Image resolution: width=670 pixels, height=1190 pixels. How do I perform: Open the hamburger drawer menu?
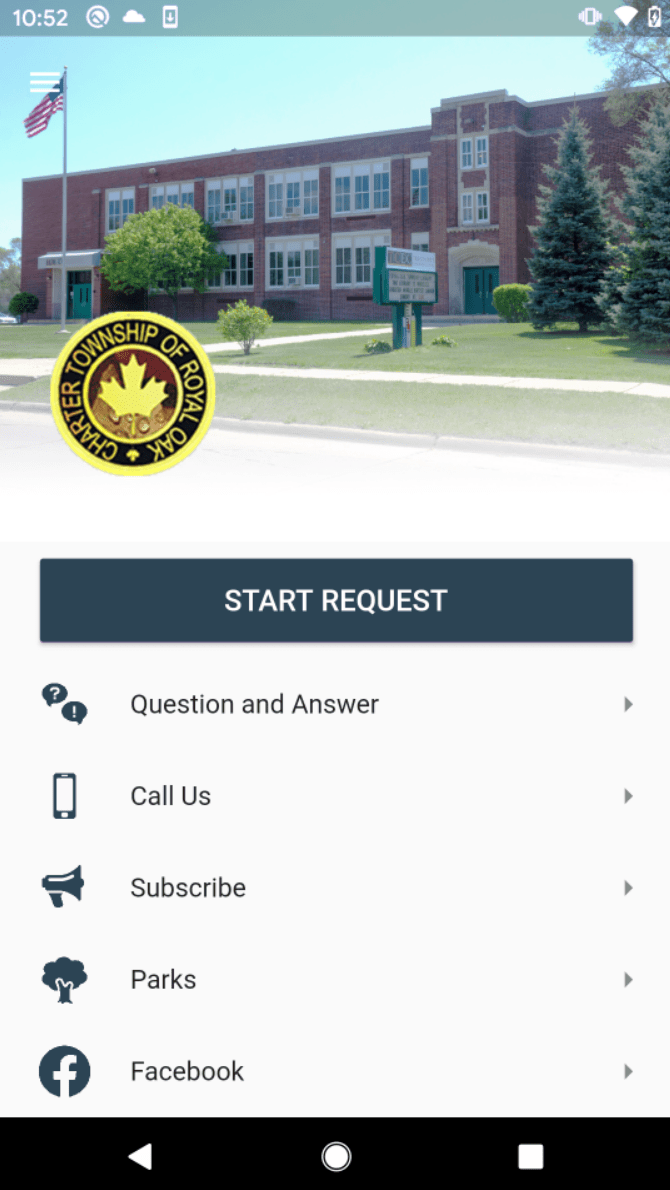[x=45, y=82]
